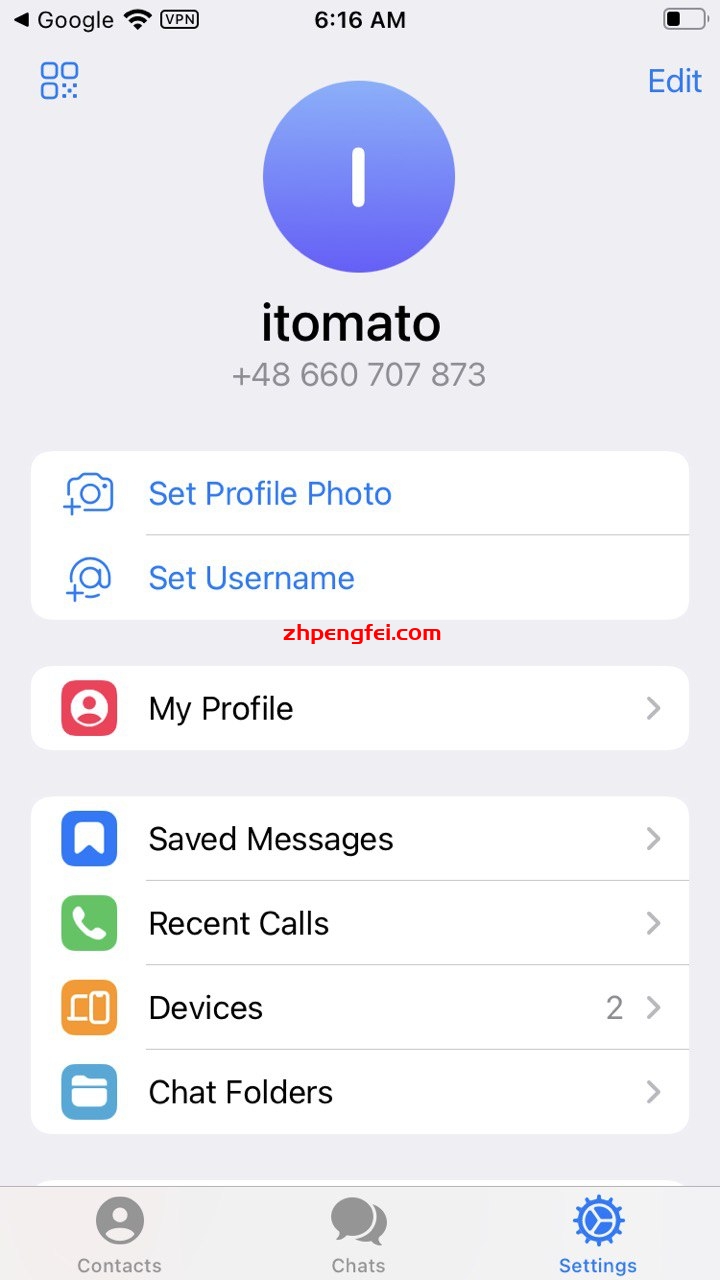This screenshot has height=1280, width=720.
Task: Open My Profile
Action: [360, 708]
